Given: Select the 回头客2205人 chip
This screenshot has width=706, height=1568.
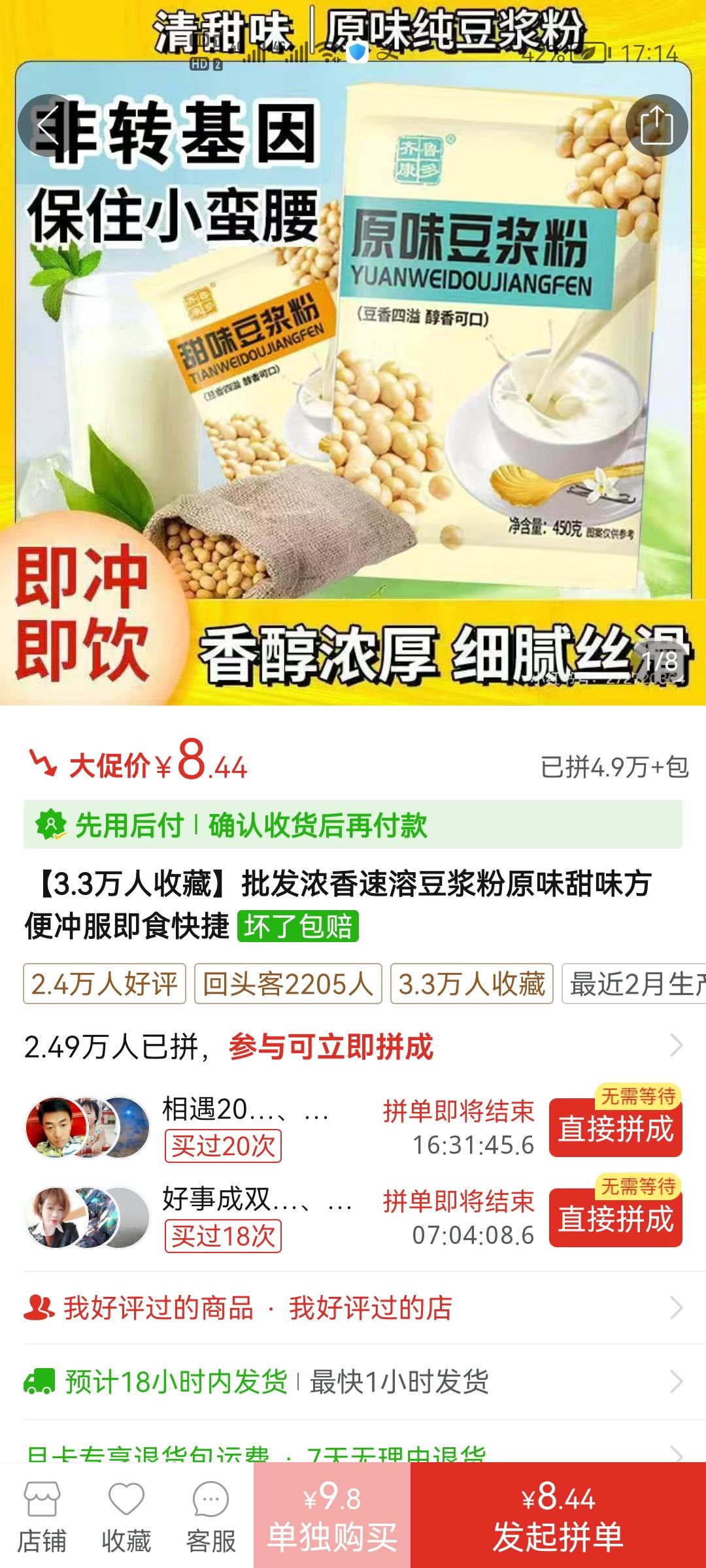Looking at the screenshot, I should point(288,984).
